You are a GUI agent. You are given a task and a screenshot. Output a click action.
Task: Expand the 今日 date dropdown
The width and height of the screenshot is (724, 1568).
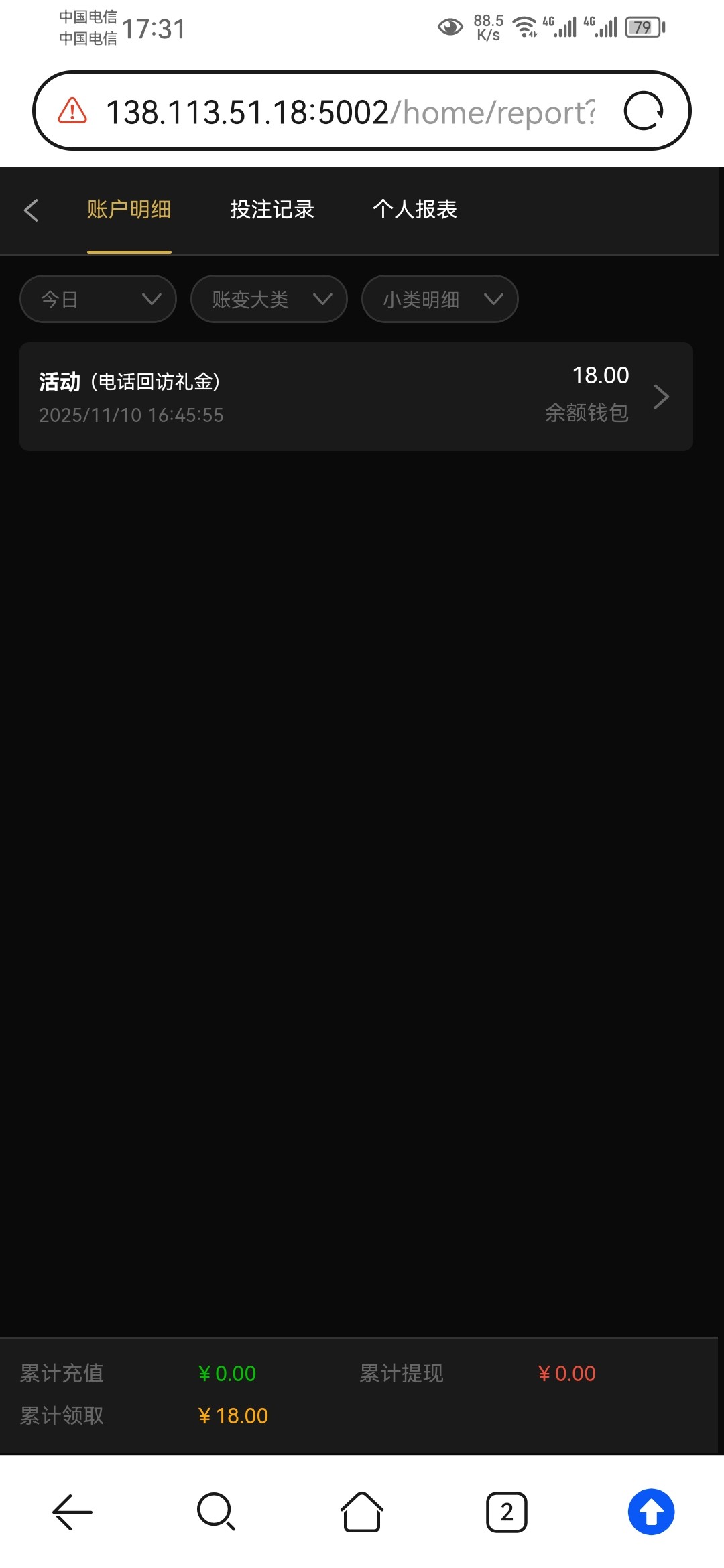point(98,299)
